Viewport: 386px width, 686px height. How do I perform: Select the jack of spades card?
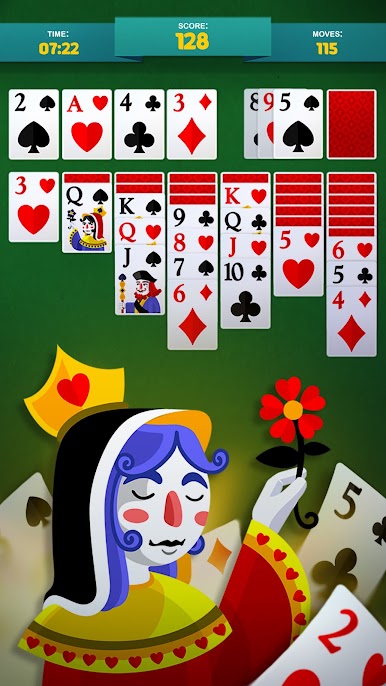pos(140,280)
